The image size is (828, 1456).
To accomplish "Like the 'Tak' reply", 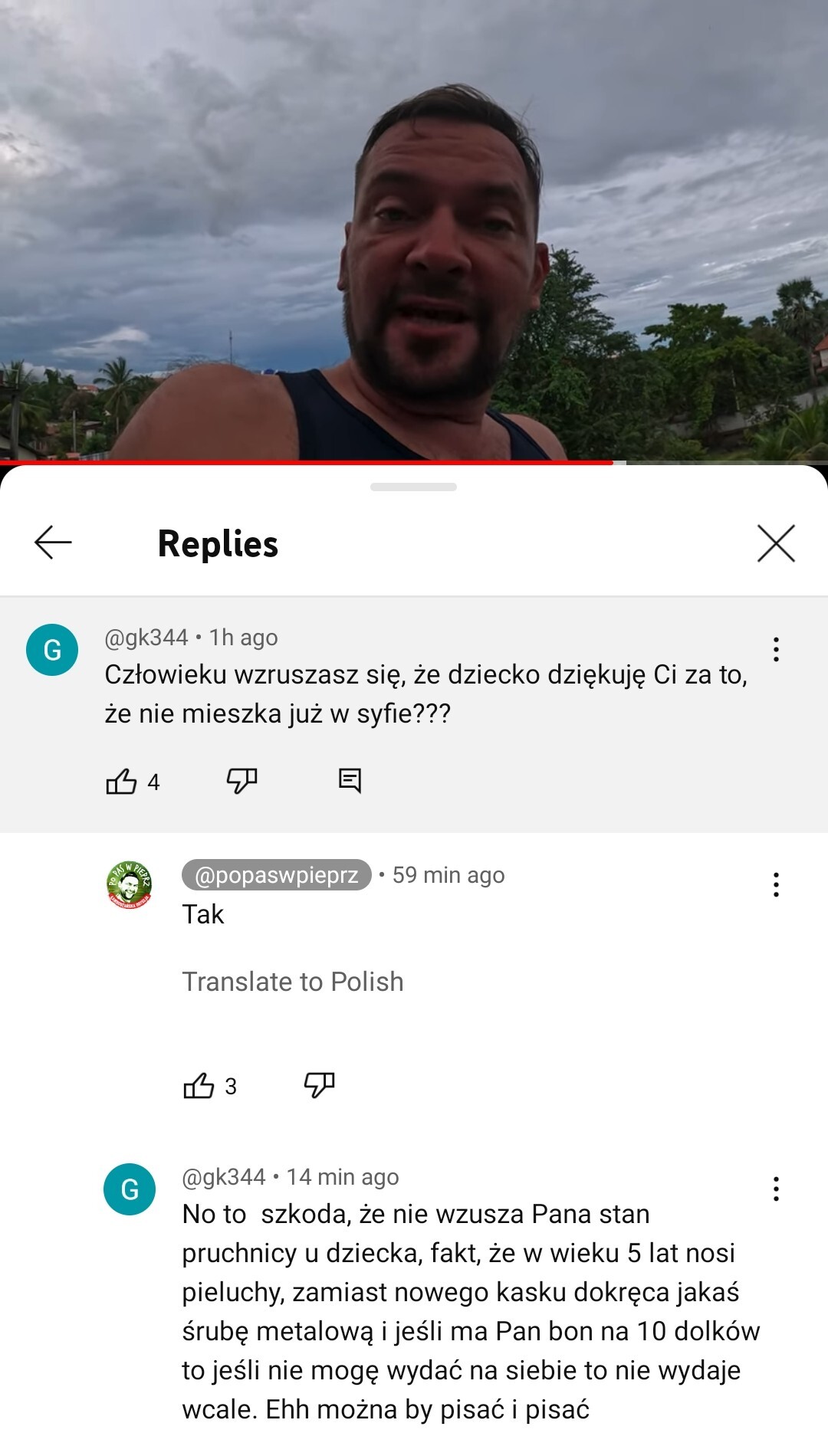I will coord(199,1085).
